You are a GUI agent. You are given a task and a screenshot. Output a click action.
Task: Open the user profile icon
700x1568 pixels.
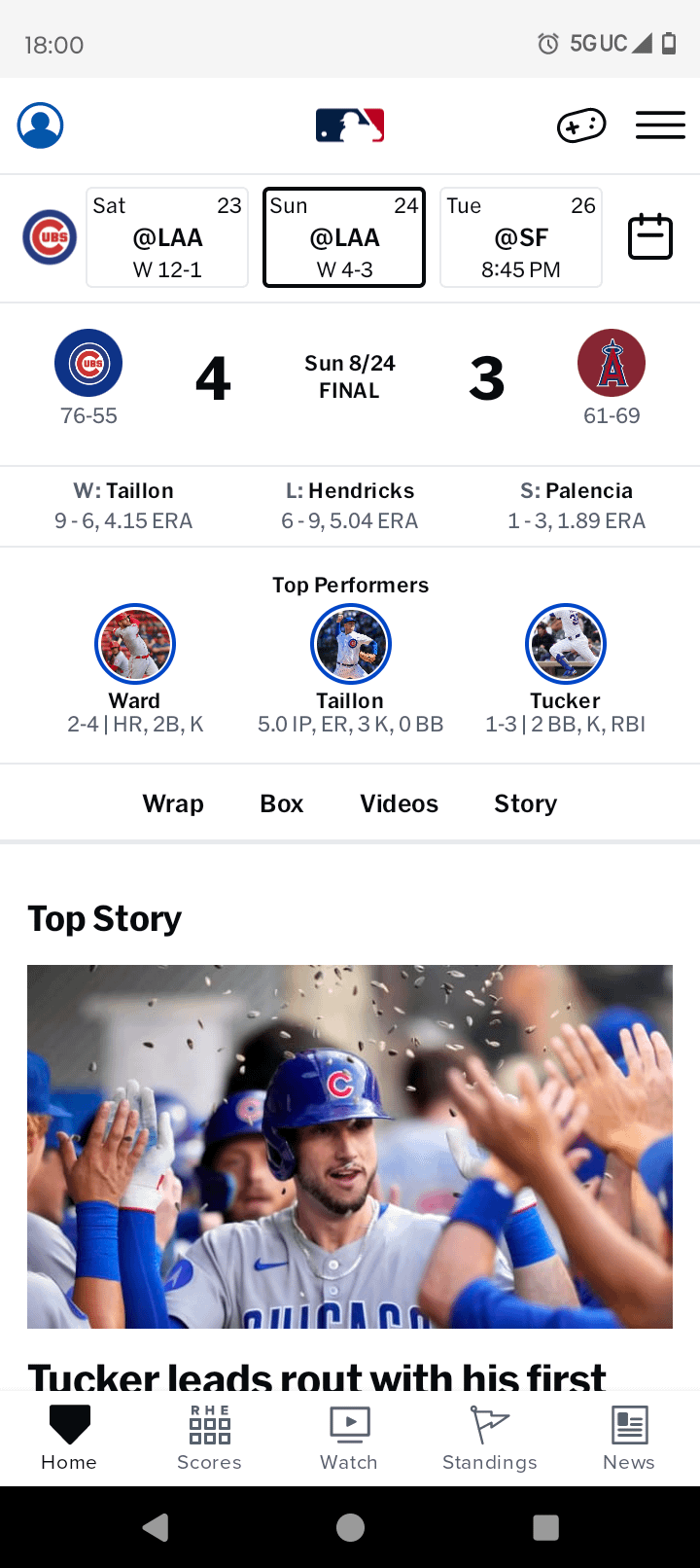click(41, 125)
